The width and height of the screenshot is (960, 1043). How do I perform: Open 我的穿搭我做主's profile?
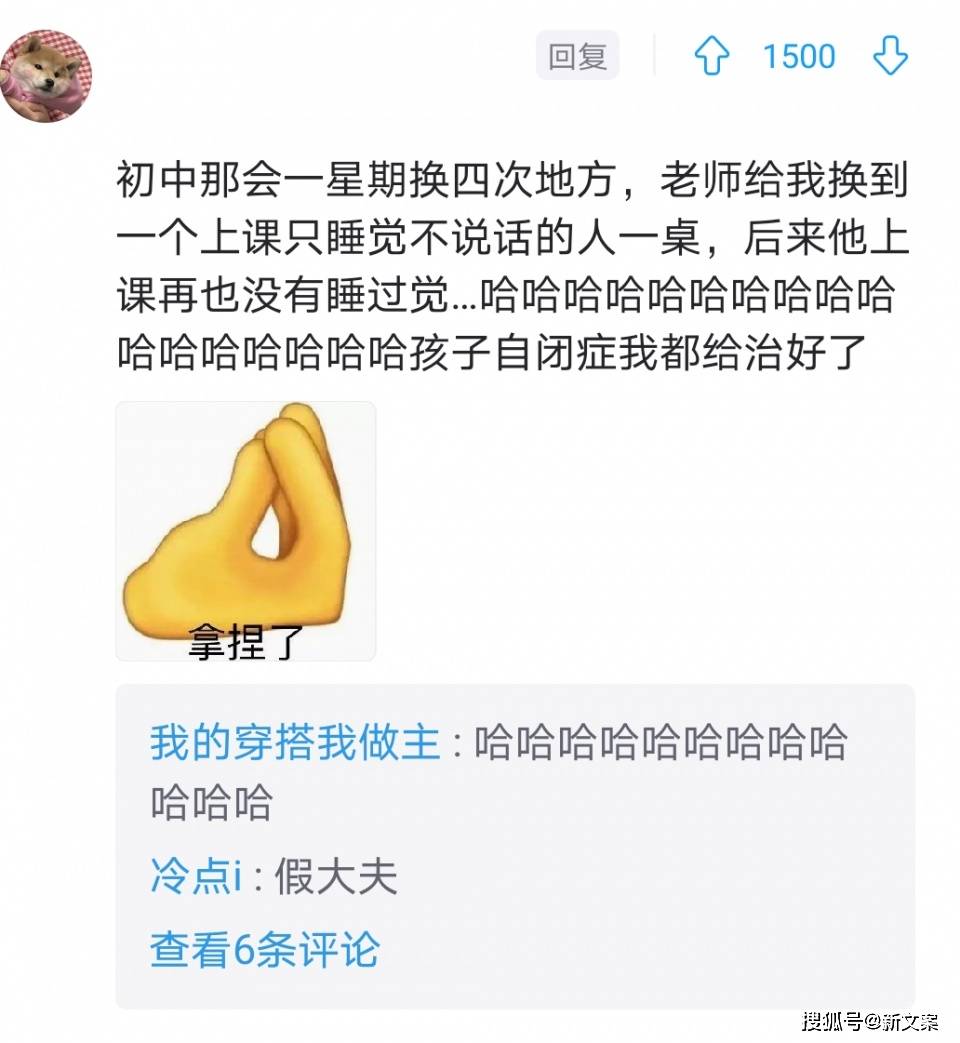click(295, 743)
